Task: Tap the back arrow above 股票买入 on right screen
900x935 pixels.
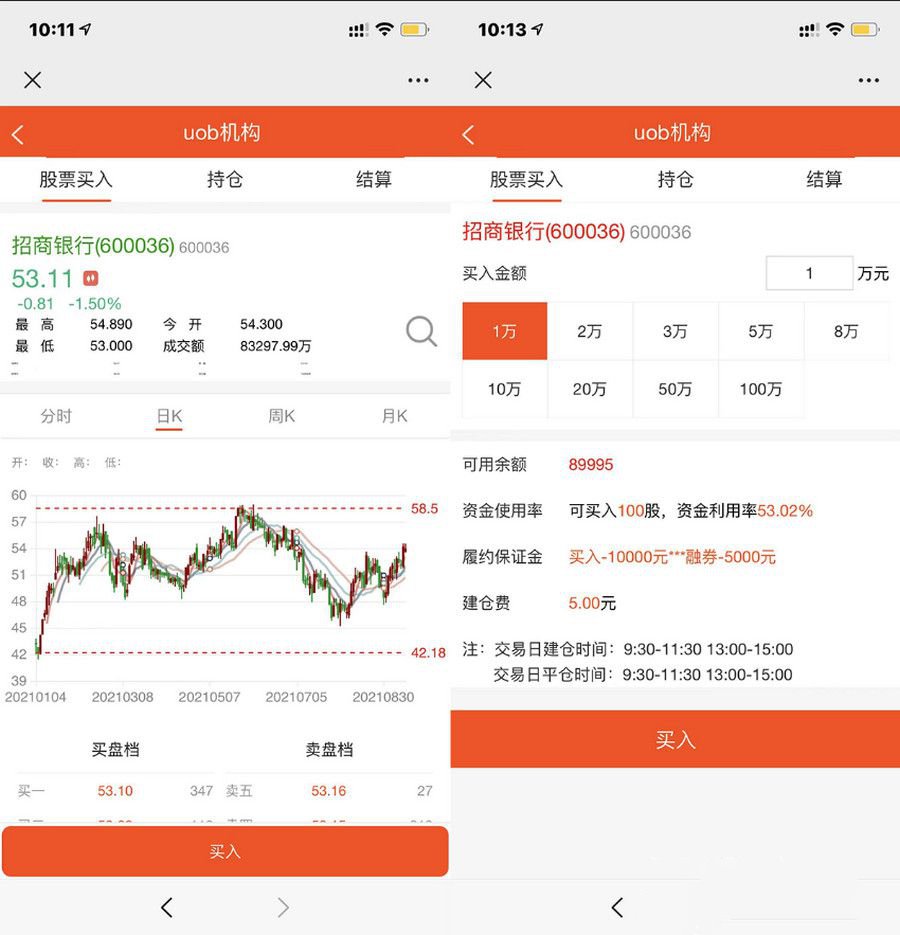Action: (467, 133)
